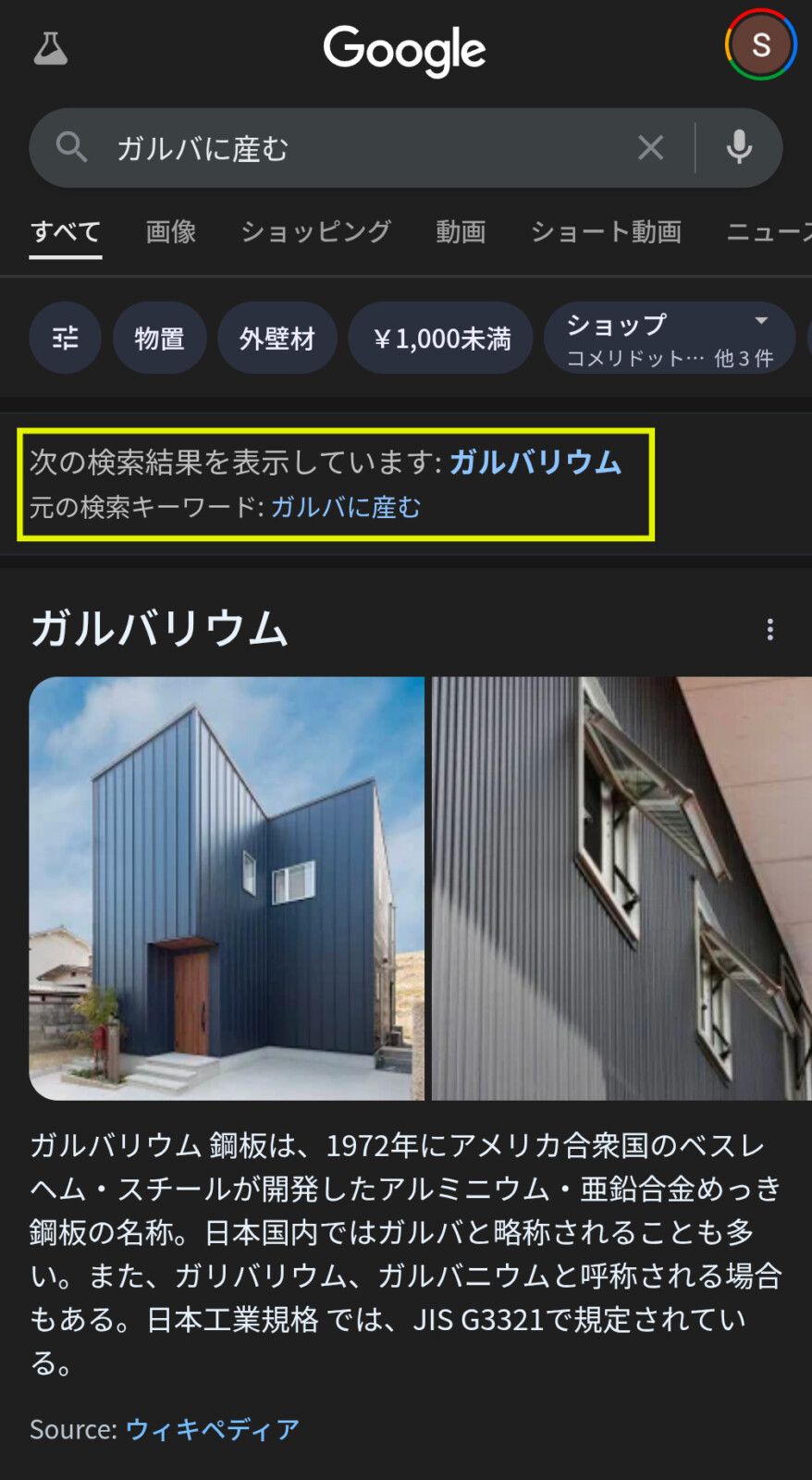Open the ウィキペディア source link
812x1480 pixels.
(212, 1429)
